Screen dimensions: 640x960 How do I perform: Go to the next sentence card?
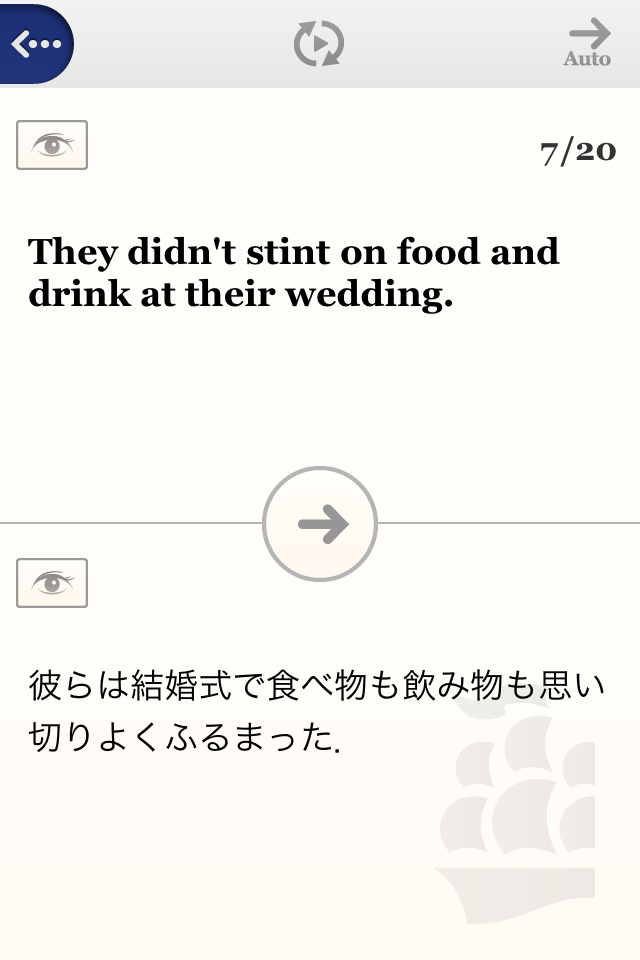pyautogui.click(x=320, y=524)
